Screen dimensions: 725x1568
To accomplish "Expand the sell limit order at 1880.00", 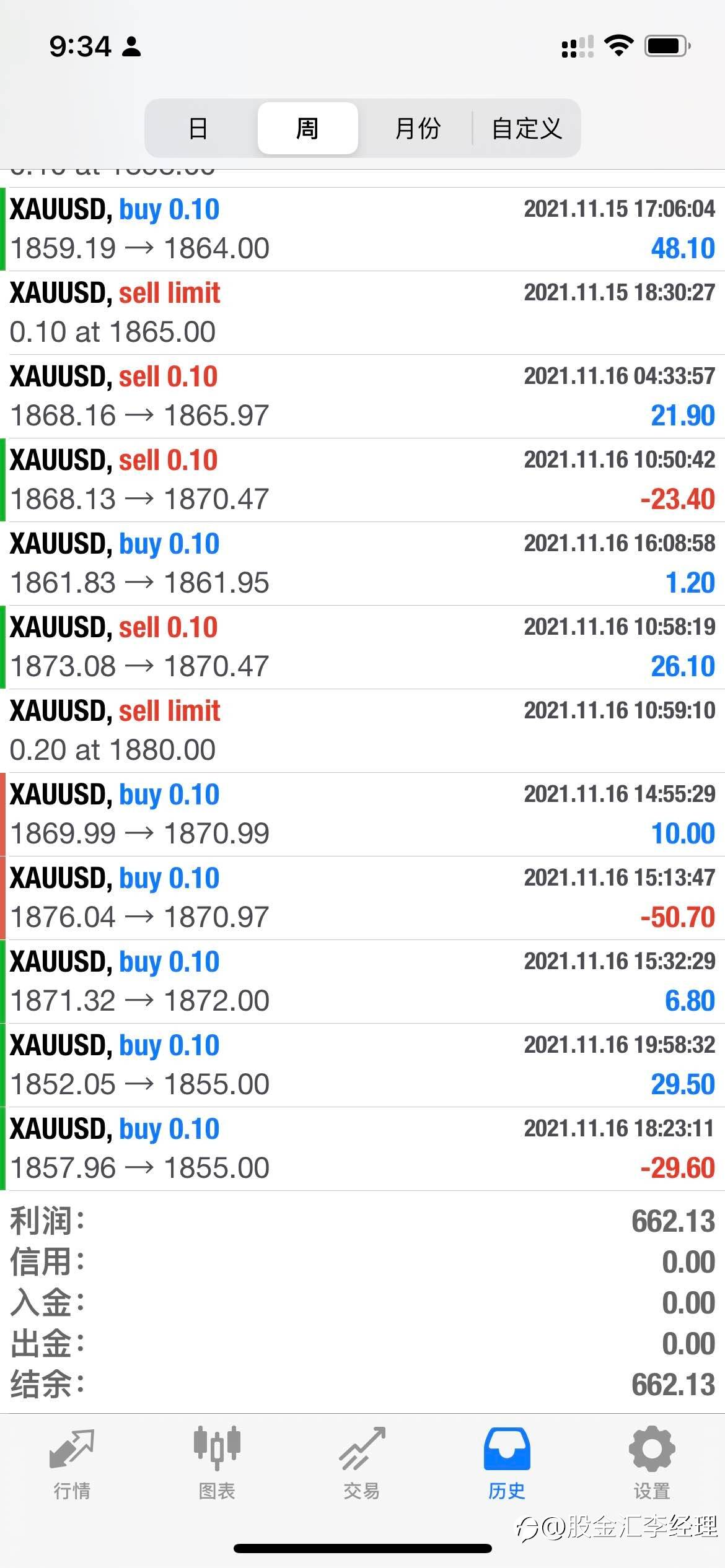I will pos(362,731).
